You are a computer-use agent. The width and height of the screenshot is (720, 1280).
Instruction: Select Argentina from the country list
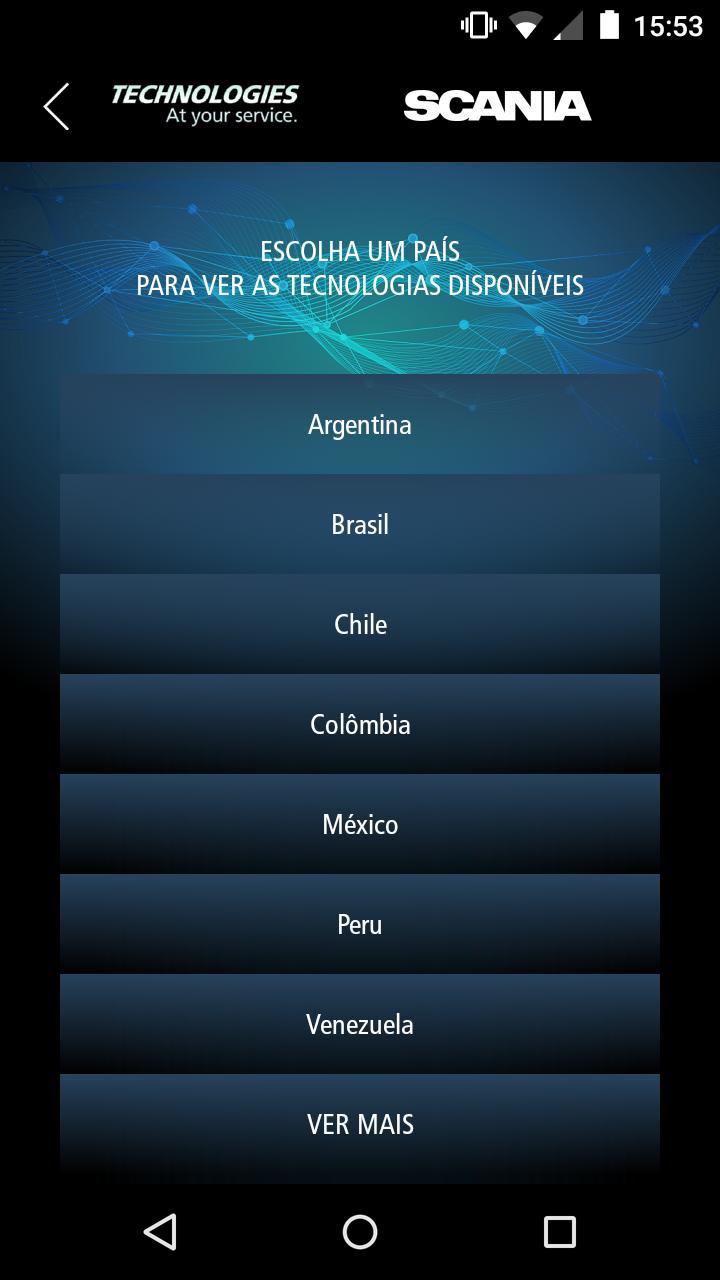pos(360,424)
